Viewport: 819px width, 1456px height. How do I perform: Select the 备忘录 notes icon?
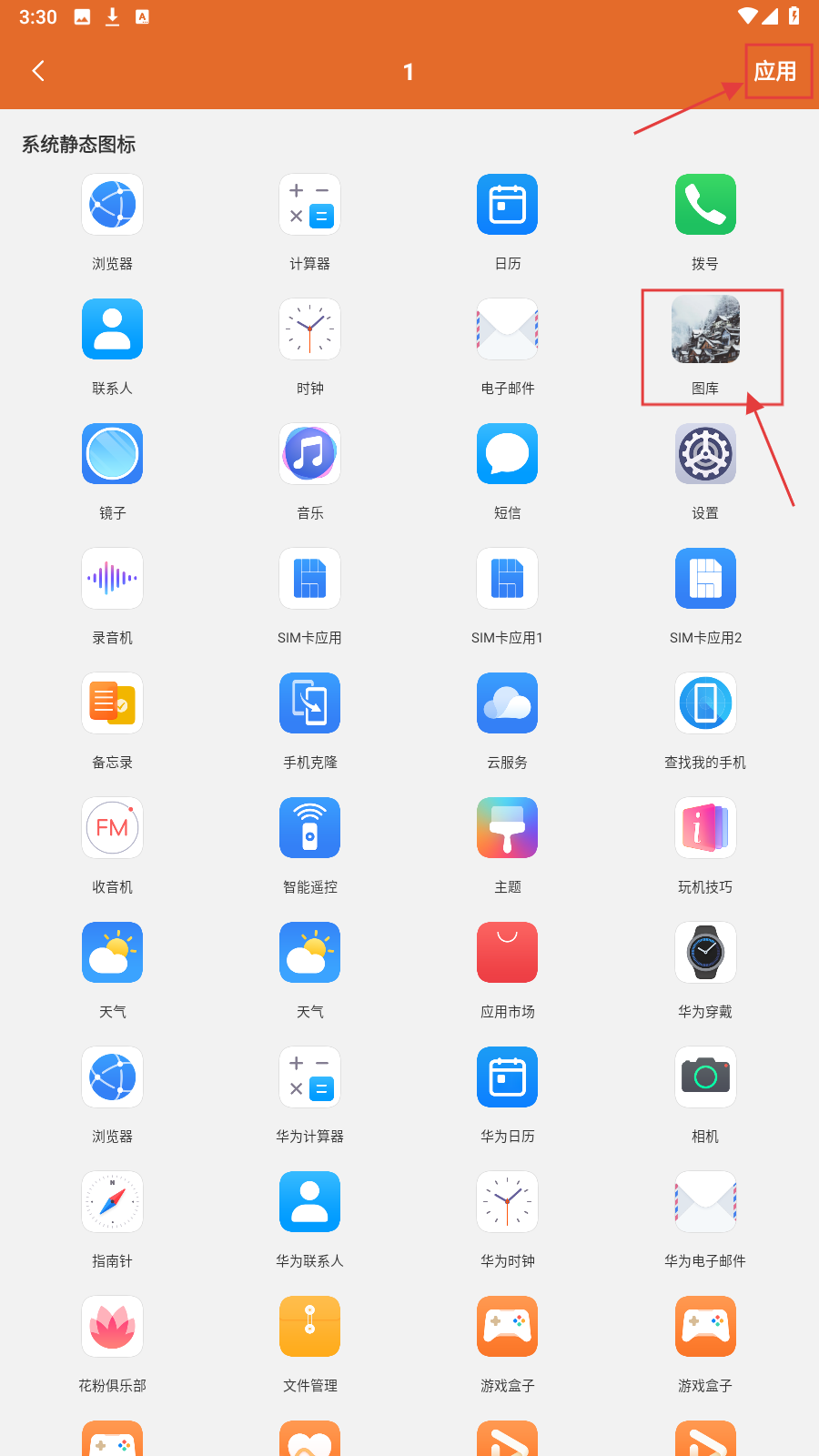[113, 703]
